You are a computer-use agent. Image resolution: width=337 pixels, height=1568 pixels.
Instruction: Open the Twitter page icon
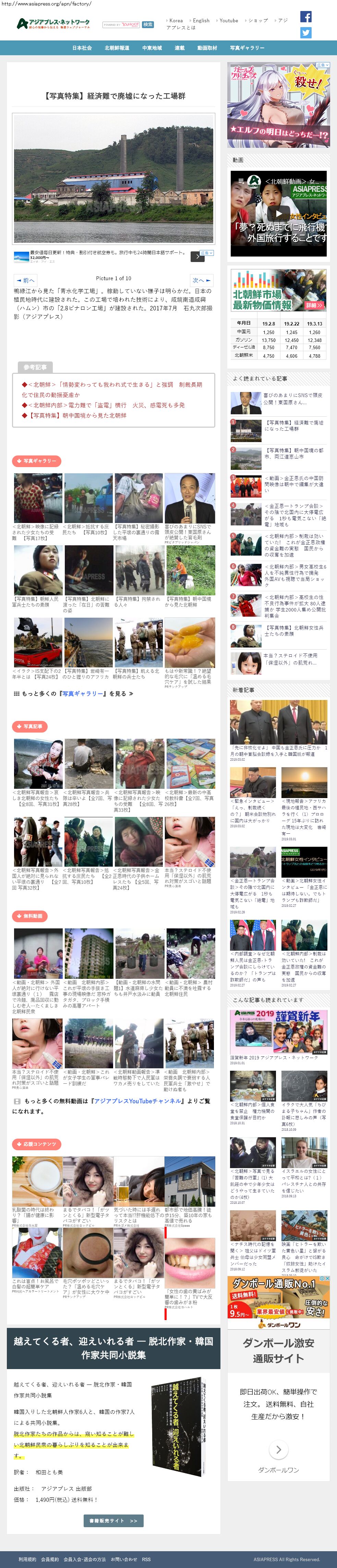305,33
